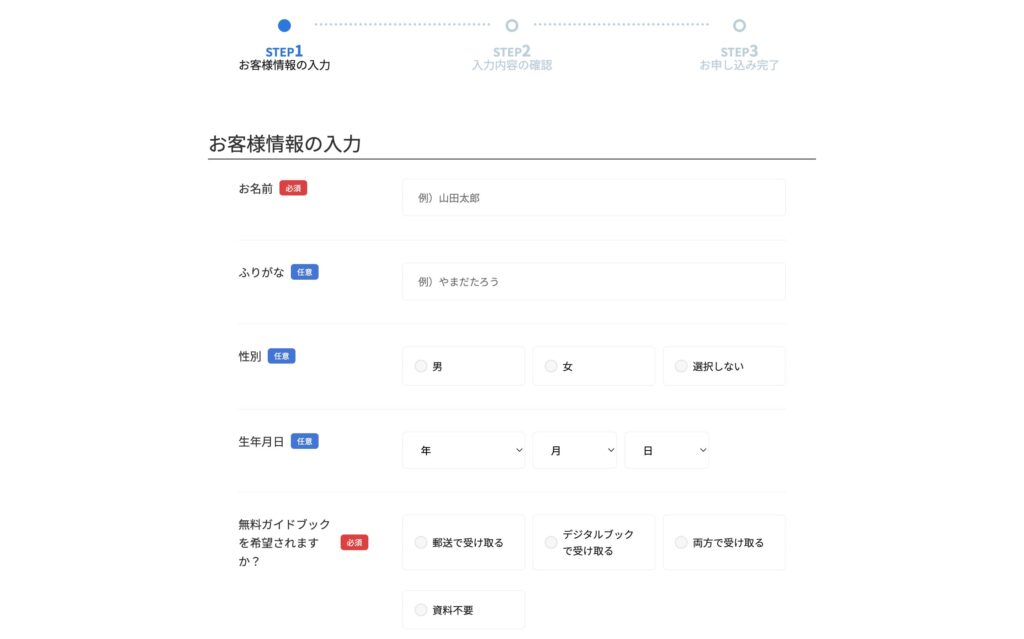1024x639 pixels.
Task: Open the 年 birth year dropdown
Action: [x=463, y=451]
